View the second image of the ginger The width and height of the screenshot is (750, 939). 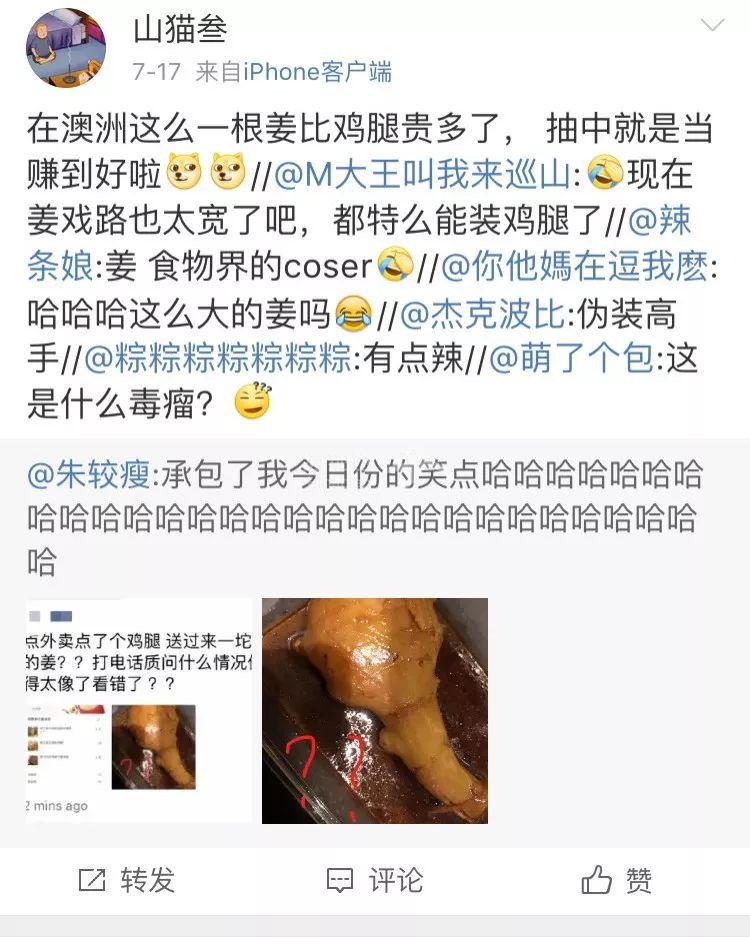(x=374, y=710)
